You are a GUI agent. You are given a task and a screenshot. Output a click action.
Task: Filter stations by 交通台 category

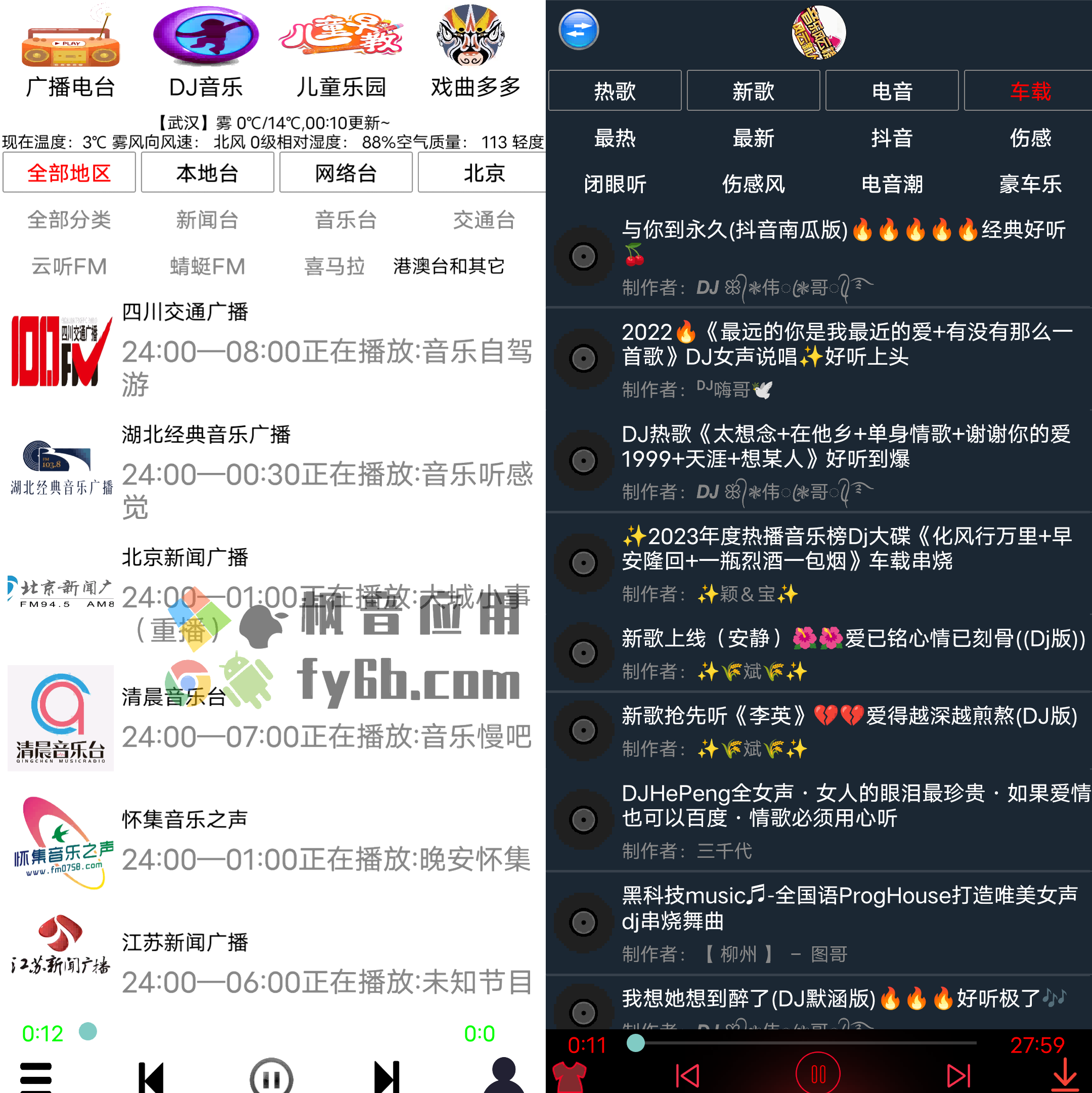coord(484,220)
